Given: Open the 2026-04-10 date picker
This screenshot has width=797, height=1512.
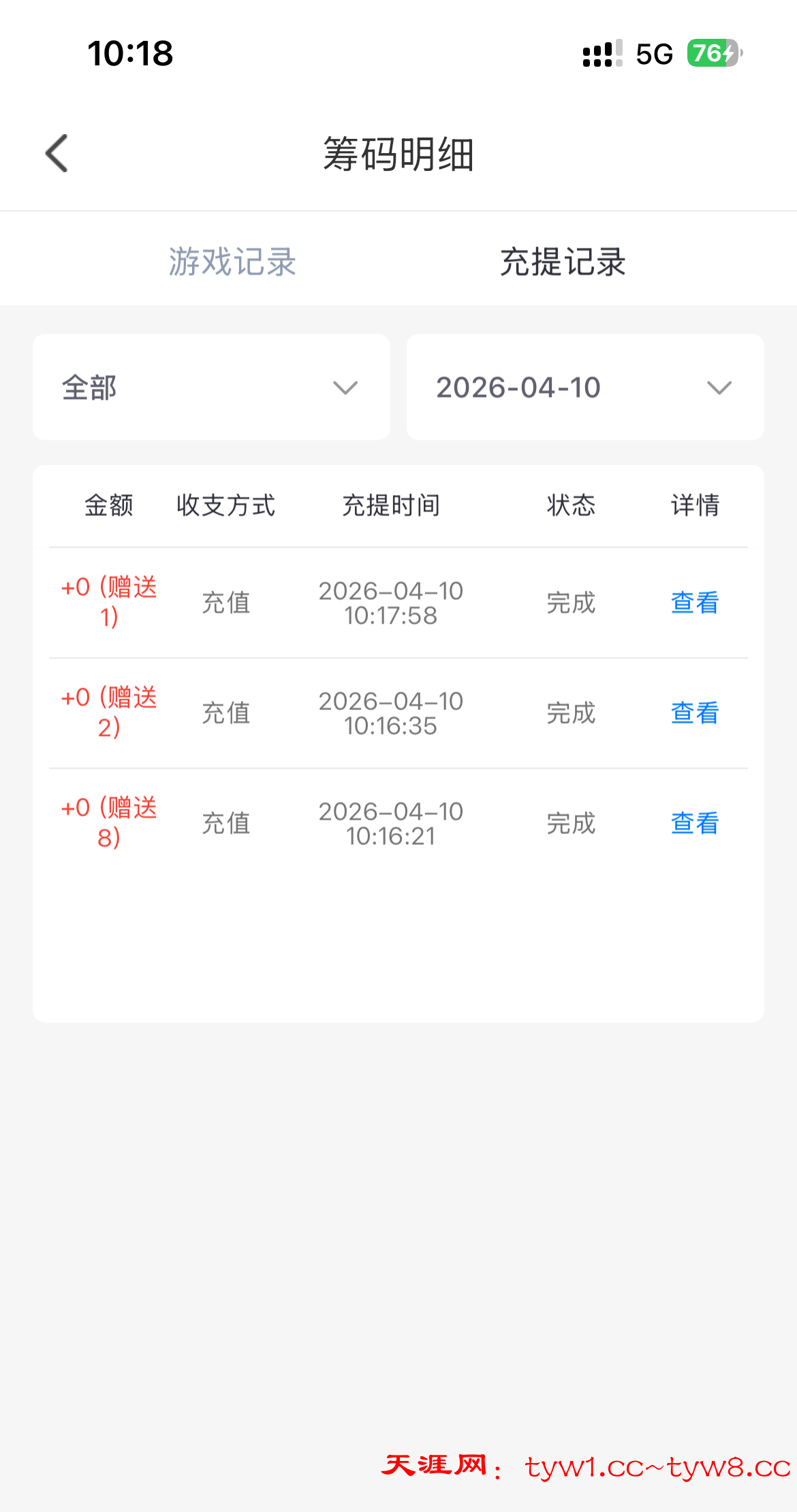Looking at the screenshot, I should [584, 387].
